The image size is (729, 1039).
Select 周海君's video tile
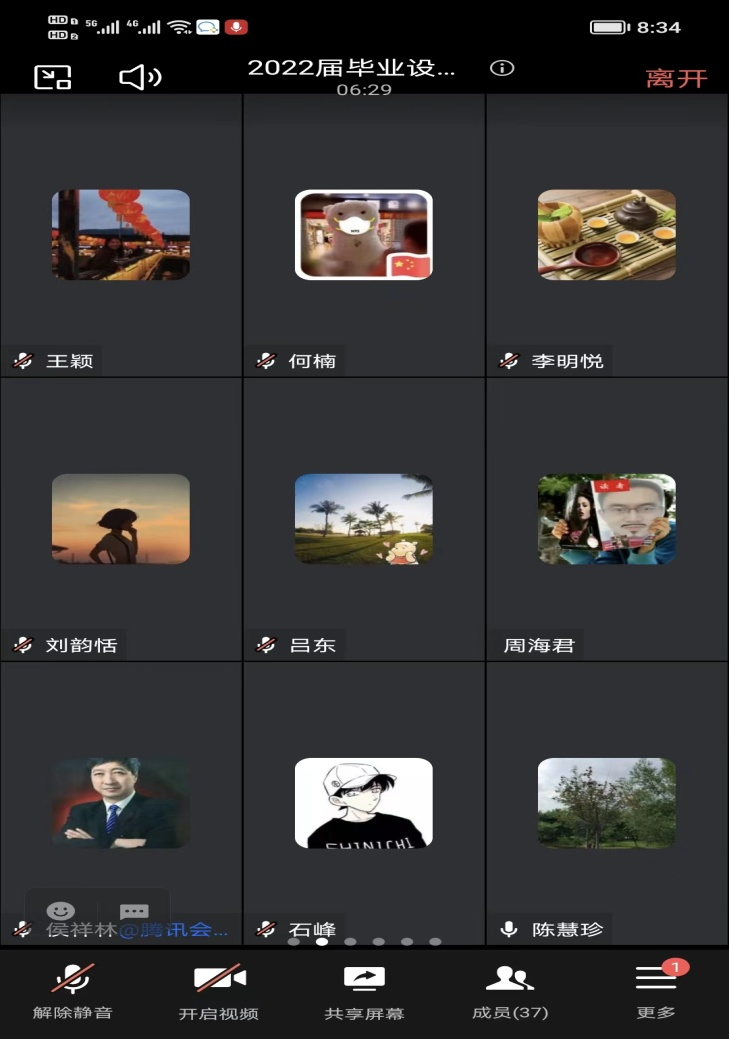coord(607,519)
